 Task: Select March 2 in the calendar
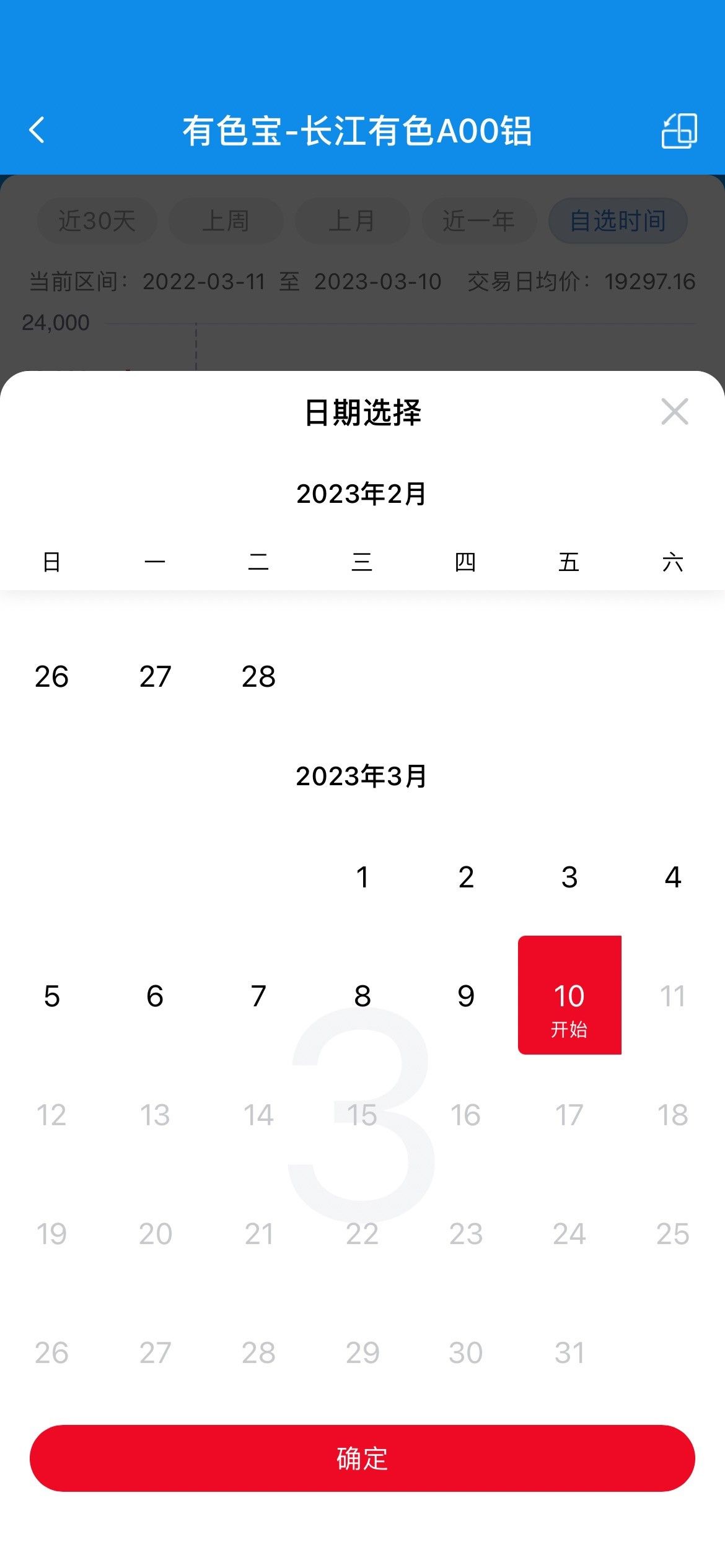[x=466, y=877]
